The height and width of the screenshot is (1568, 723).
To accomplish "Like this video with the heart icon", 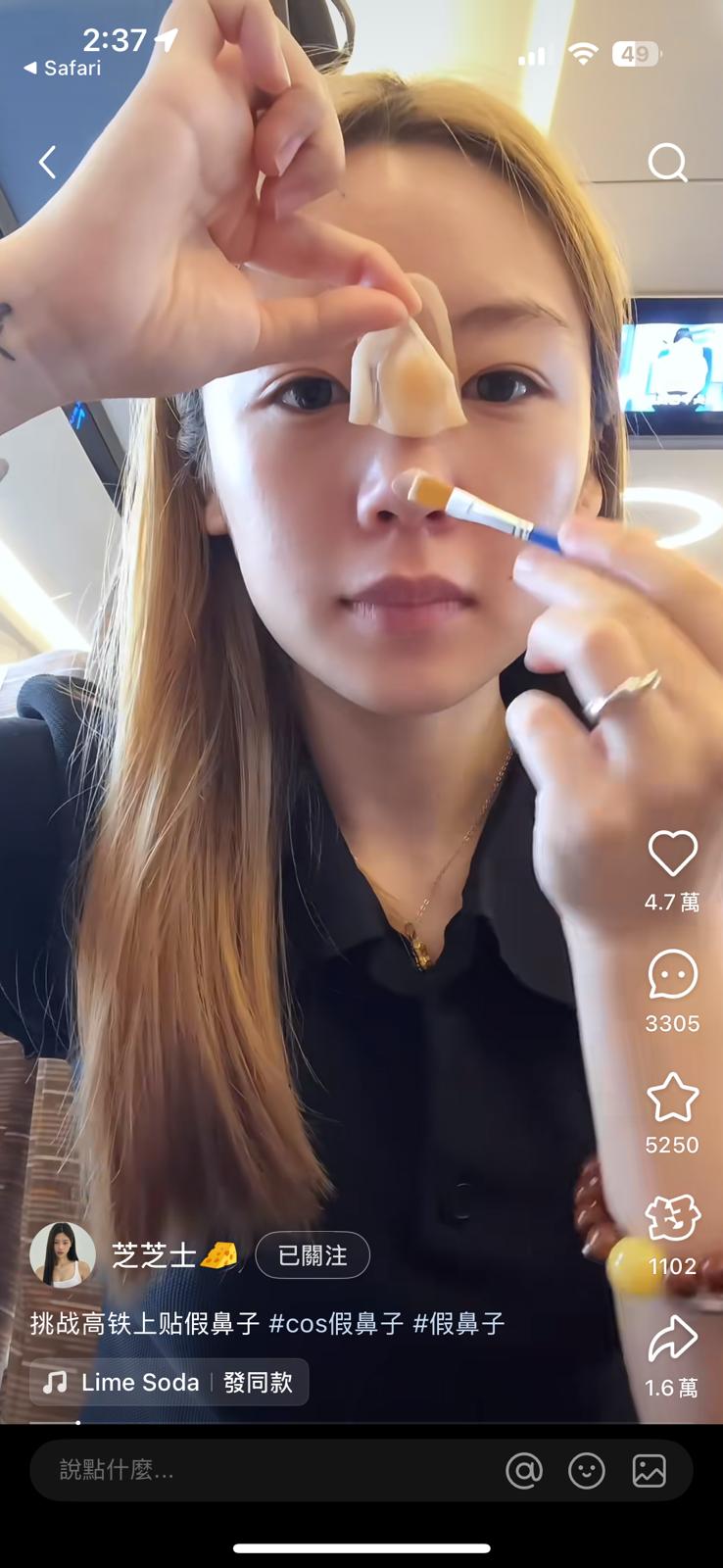I will (x=672, y=854).
